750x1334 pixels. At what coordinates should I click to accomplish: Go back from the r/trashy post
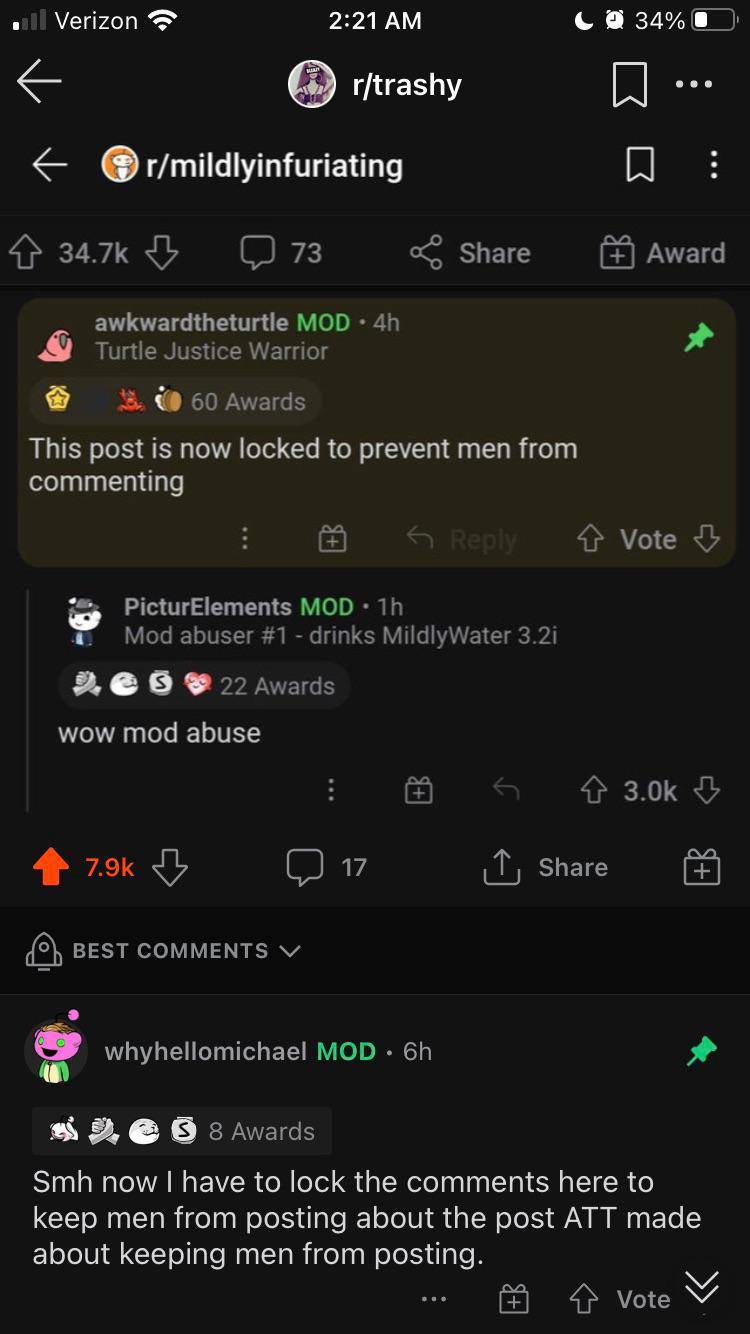(40, 82)
